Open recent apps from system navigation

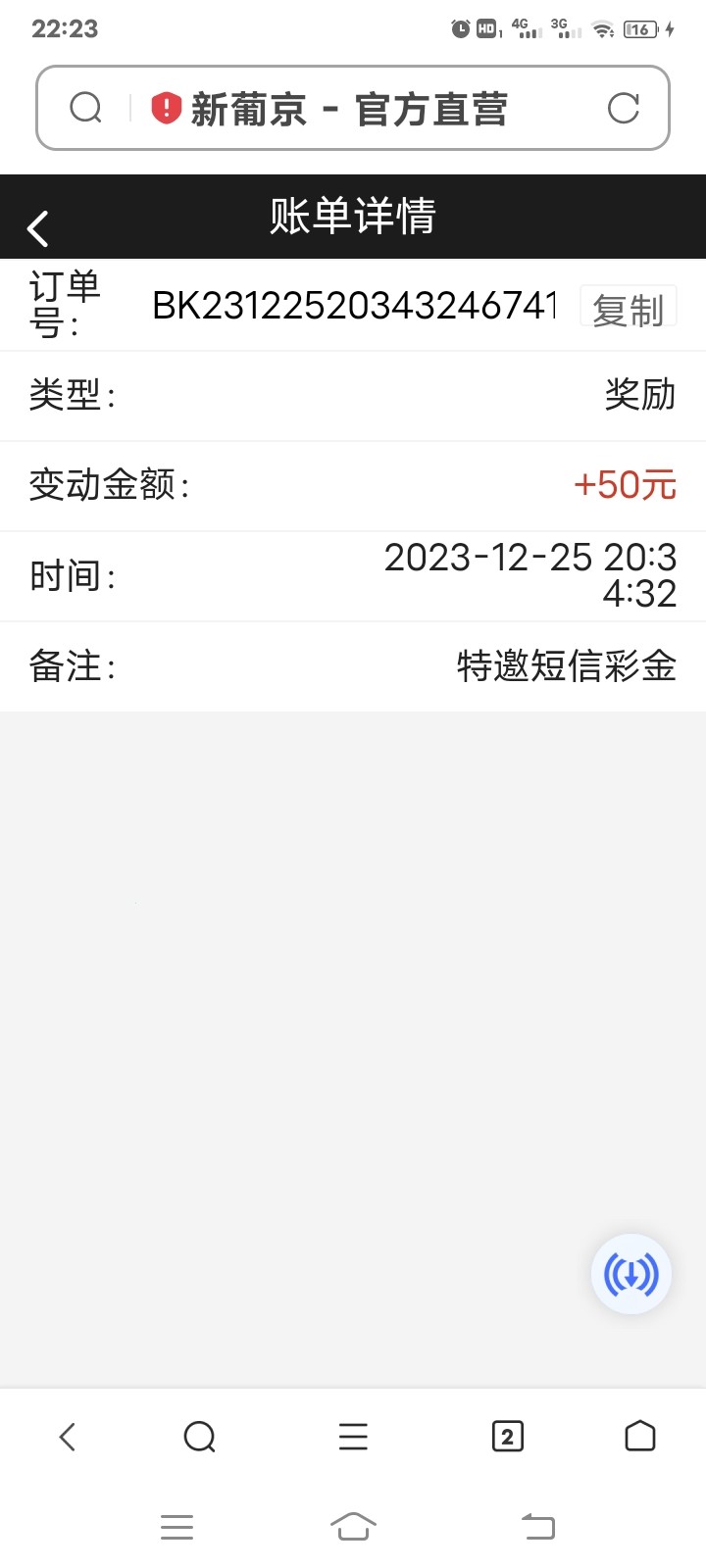coord(176,1526)
